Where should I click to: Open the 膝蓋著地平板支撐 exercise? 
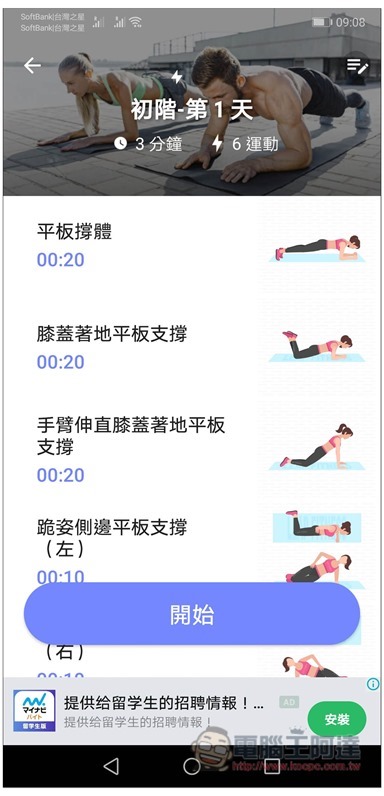pyautogui.click(x=192, y=348)
